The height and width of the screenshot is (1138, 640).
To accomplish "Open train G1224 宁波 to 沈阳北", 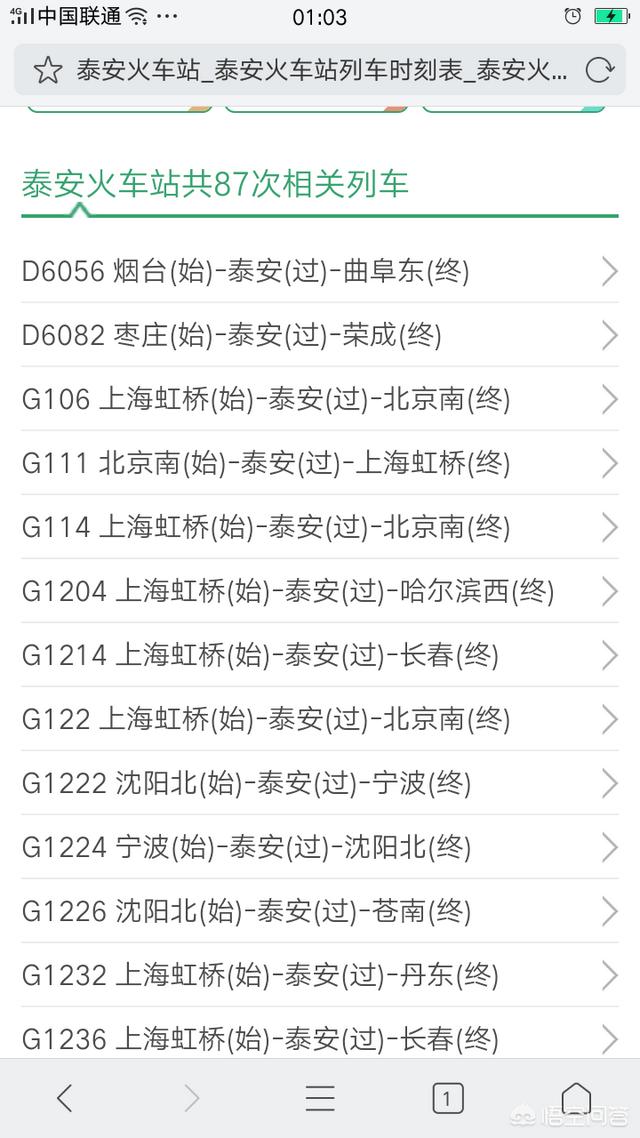I will coord(320,847).
